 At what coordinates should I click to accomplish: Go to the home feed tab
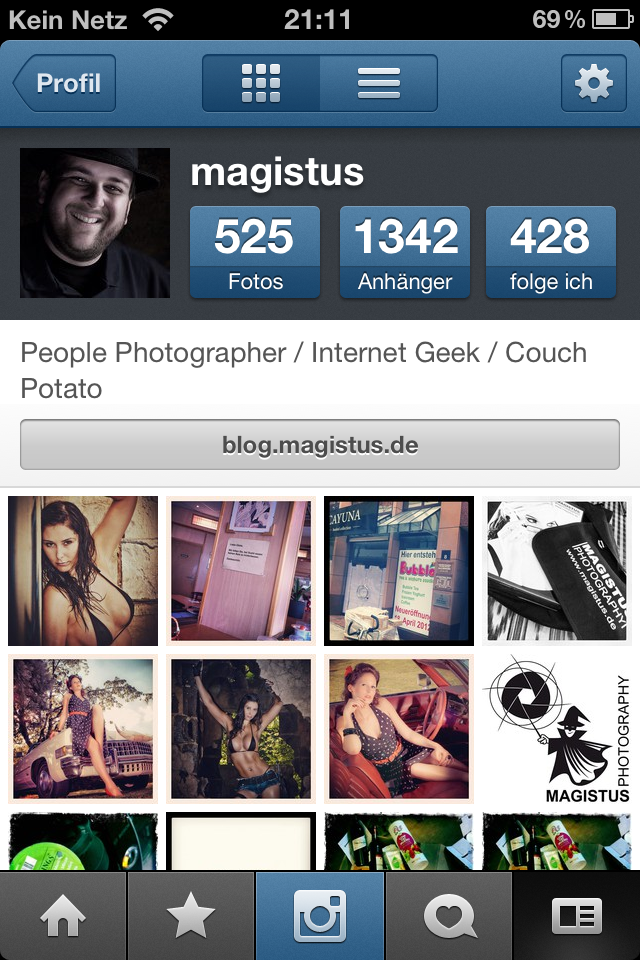63,916
